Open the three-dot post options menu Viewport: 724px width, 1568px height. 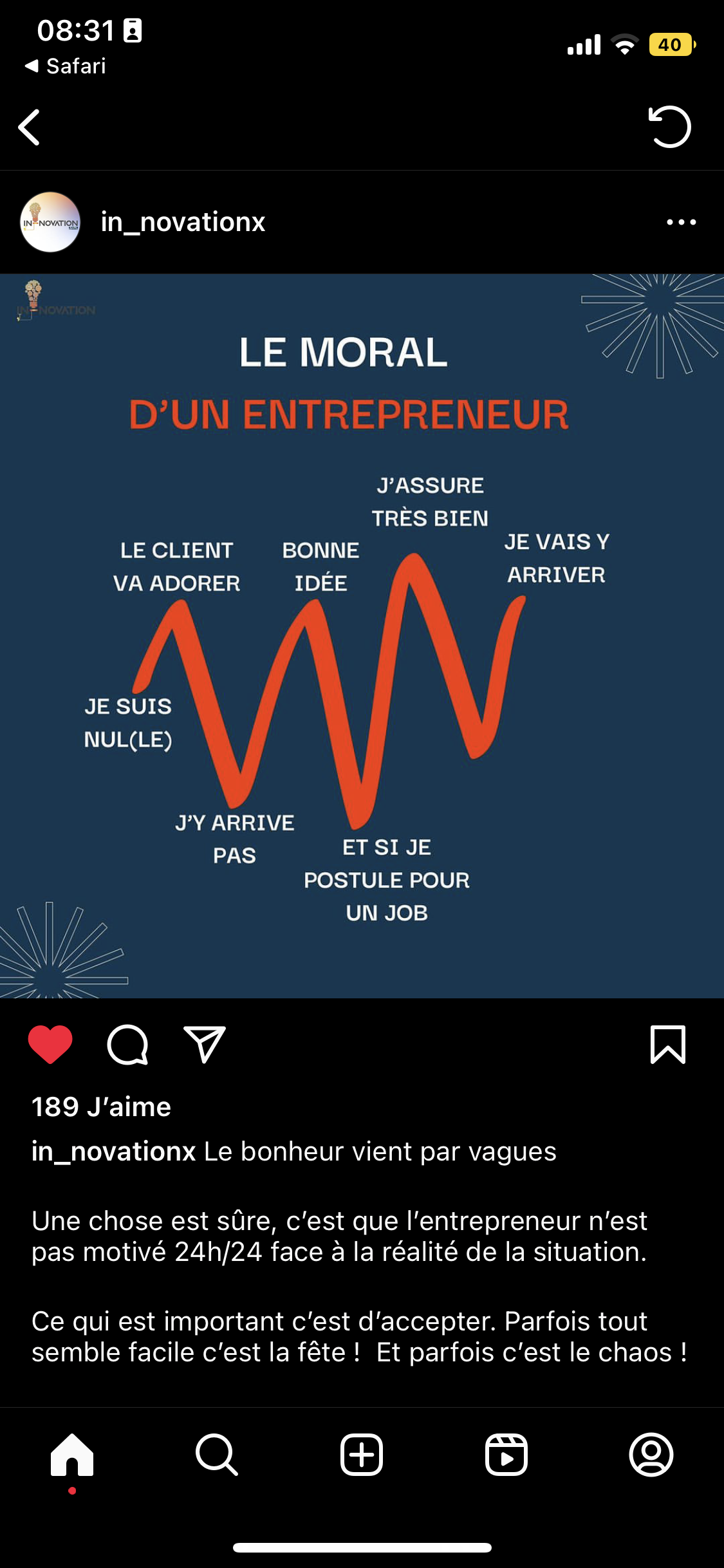pos(681,222)
